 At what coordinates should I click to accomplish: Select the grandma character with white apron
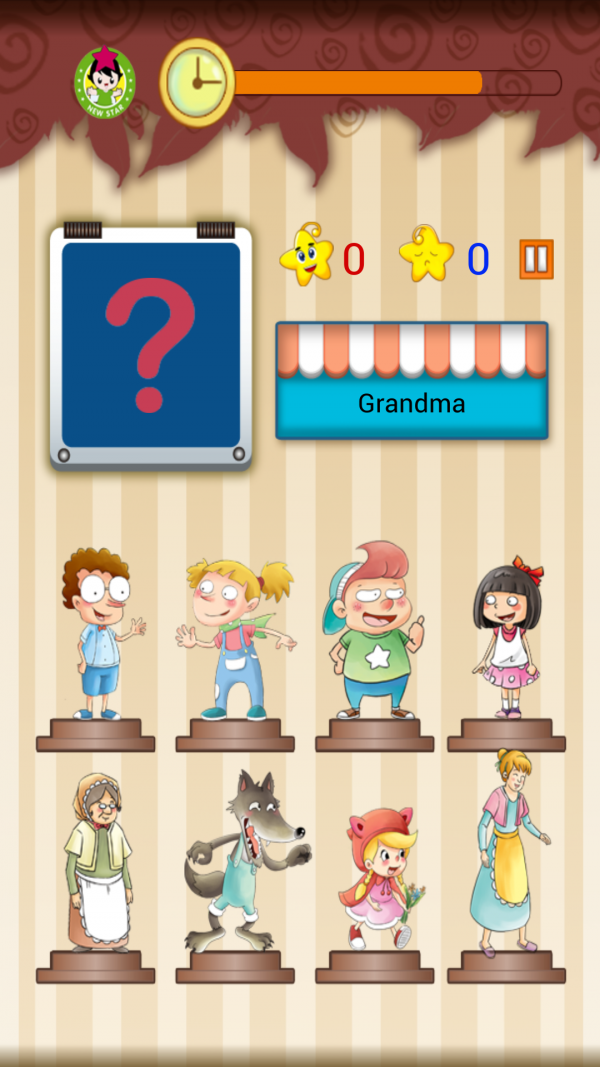[97, 863]
